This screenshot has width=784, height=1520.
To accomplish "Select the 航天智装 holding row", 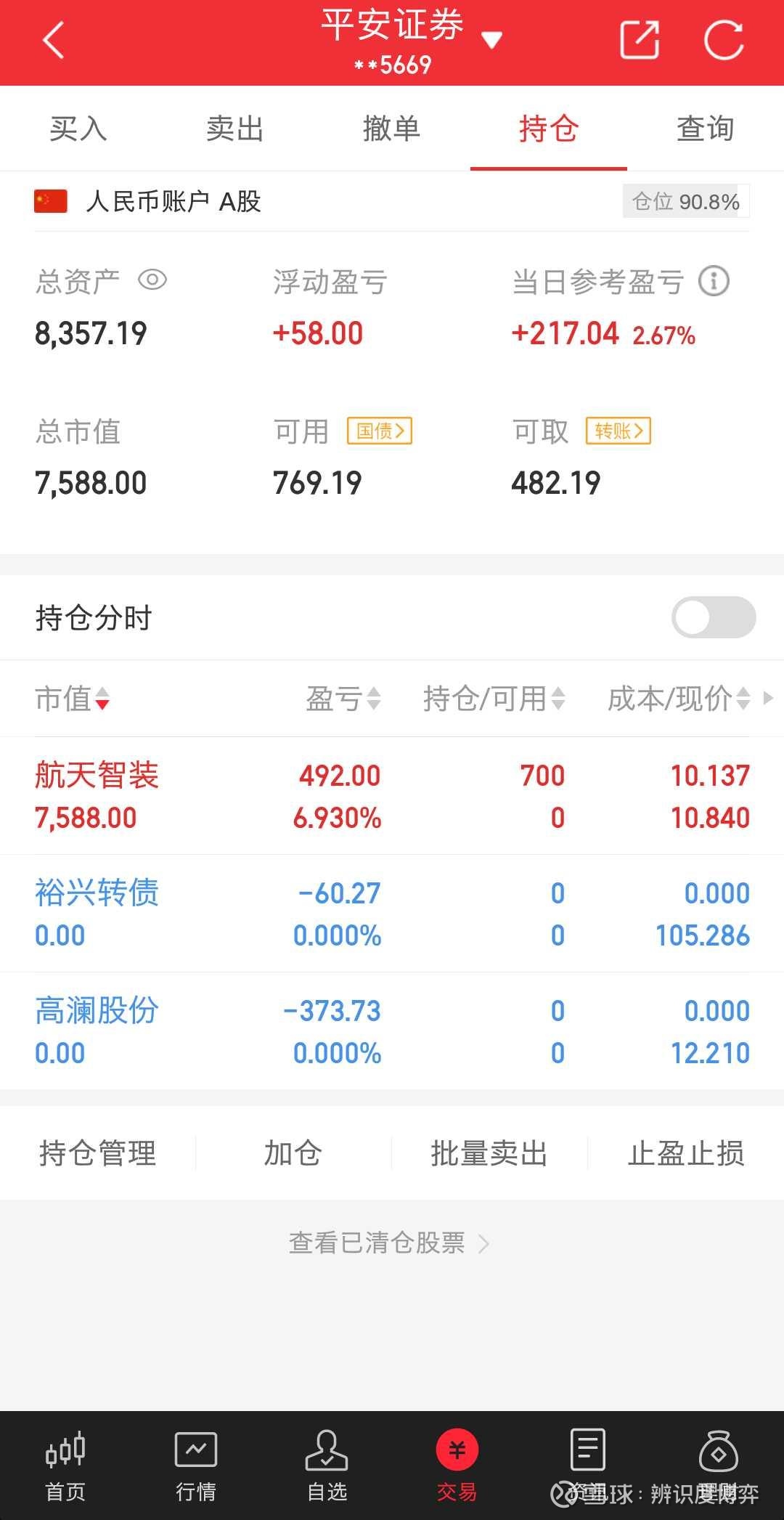I will (x=290, y=795).
